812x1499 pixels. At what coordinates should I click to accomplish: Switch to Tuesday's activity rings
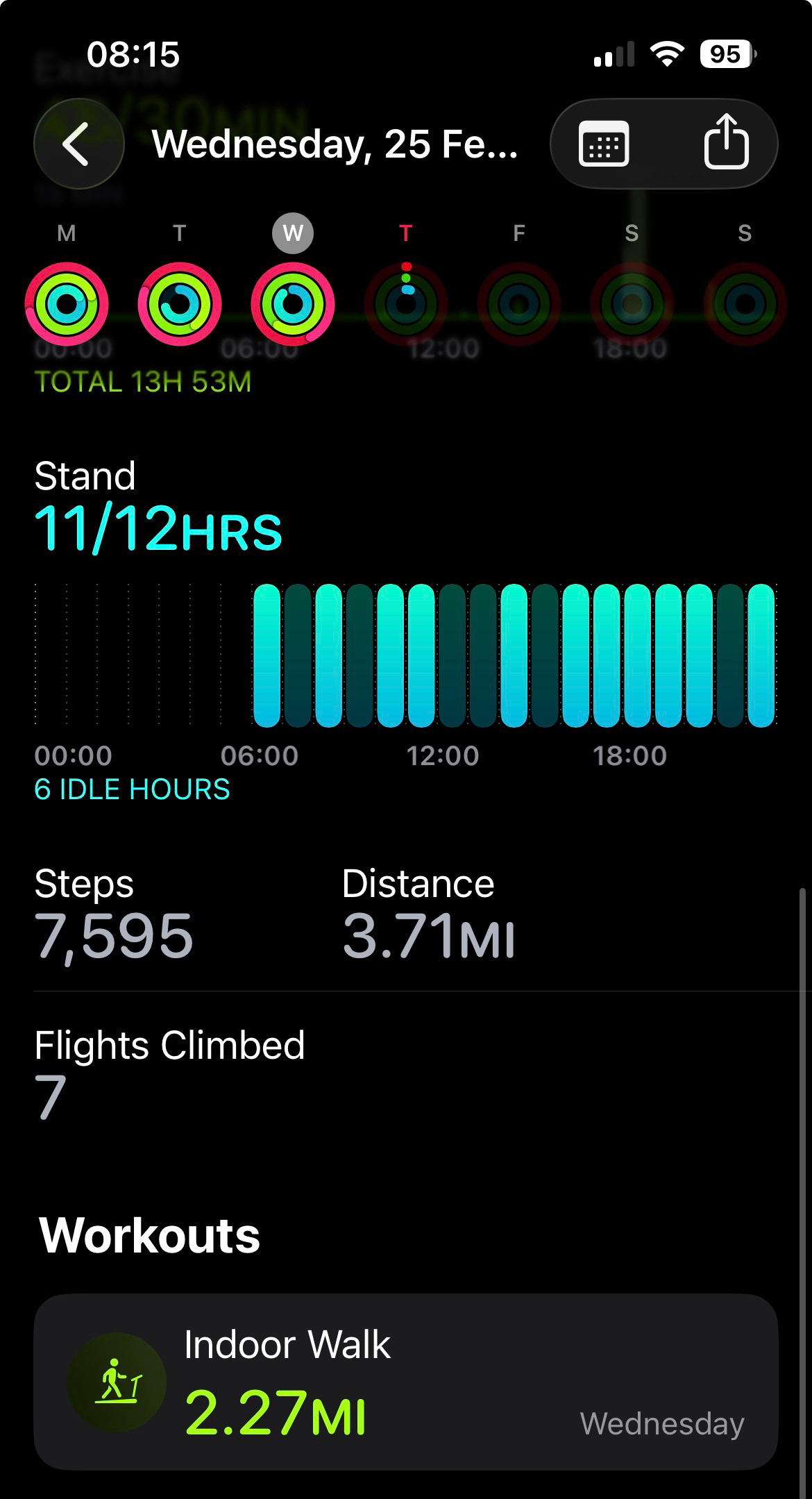click(179, 303)
